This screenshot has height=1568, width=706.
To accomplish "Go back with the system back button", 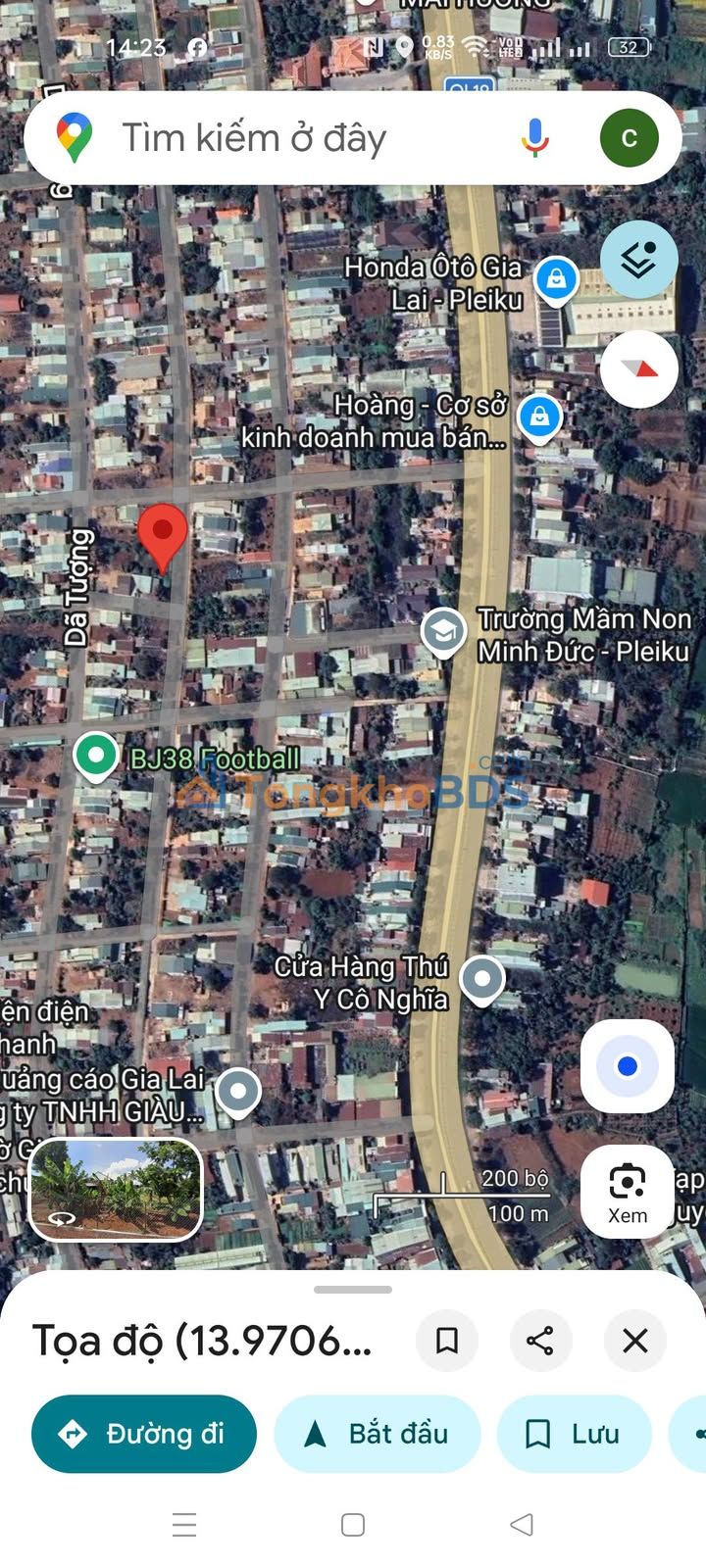I will pos(522,1524).
